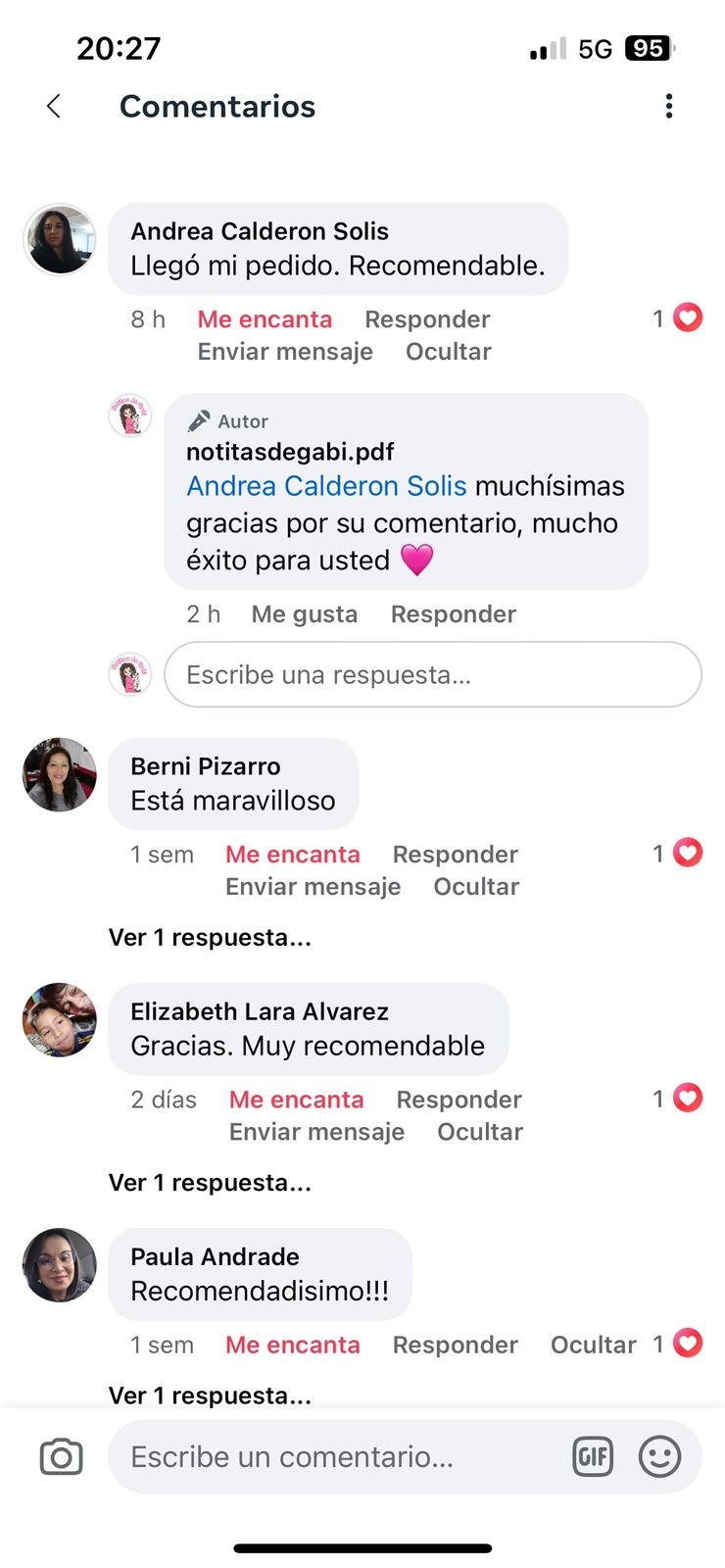
Task: Open the GIF picker
Action: [593, 1457]
